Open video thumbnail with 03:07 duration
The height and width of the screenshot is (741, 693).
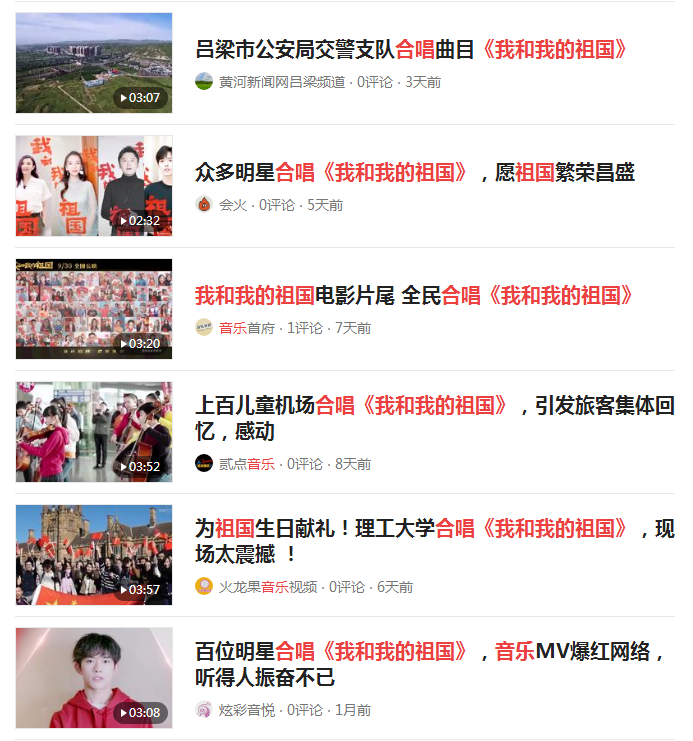point(94,62)
